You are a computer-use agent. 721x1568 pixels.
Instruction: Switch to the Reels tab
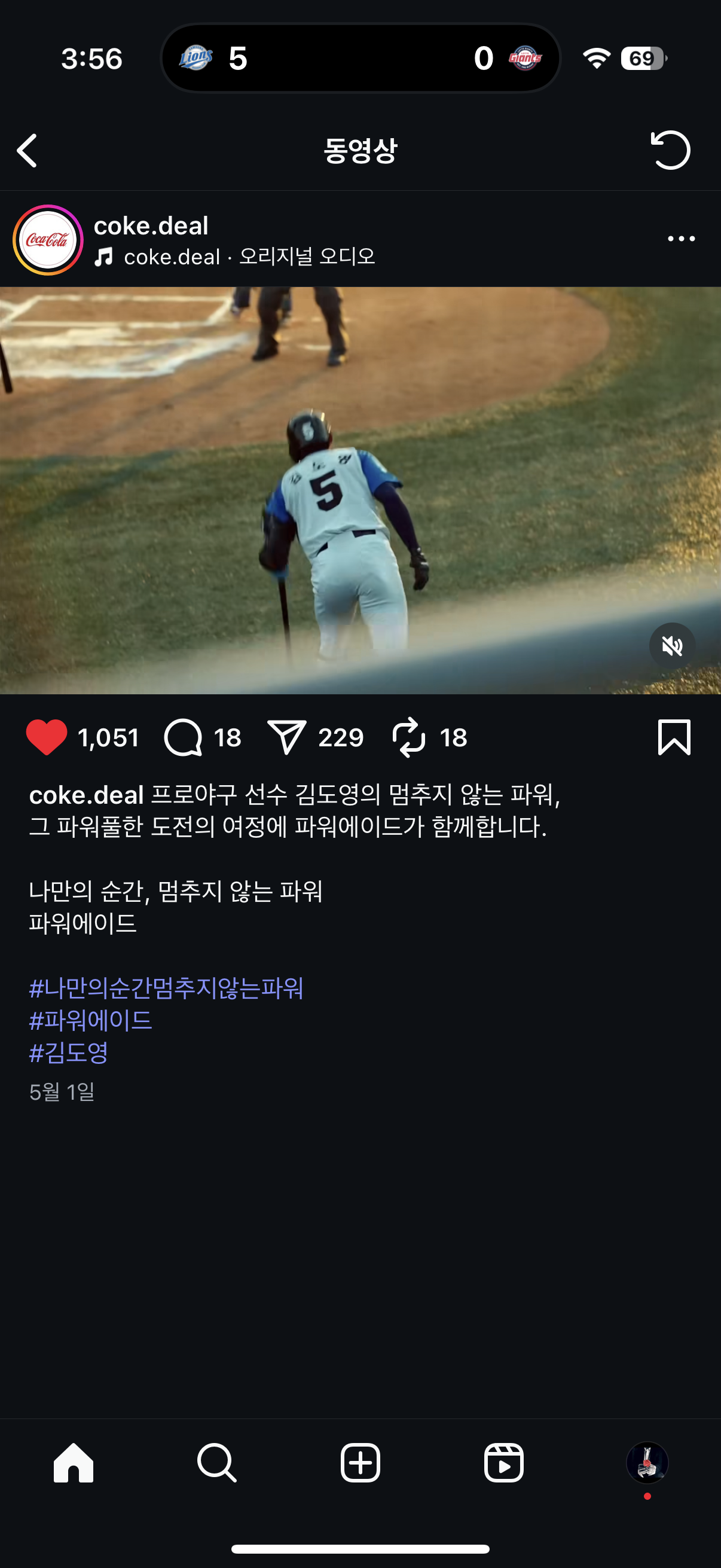(504, 1462)
